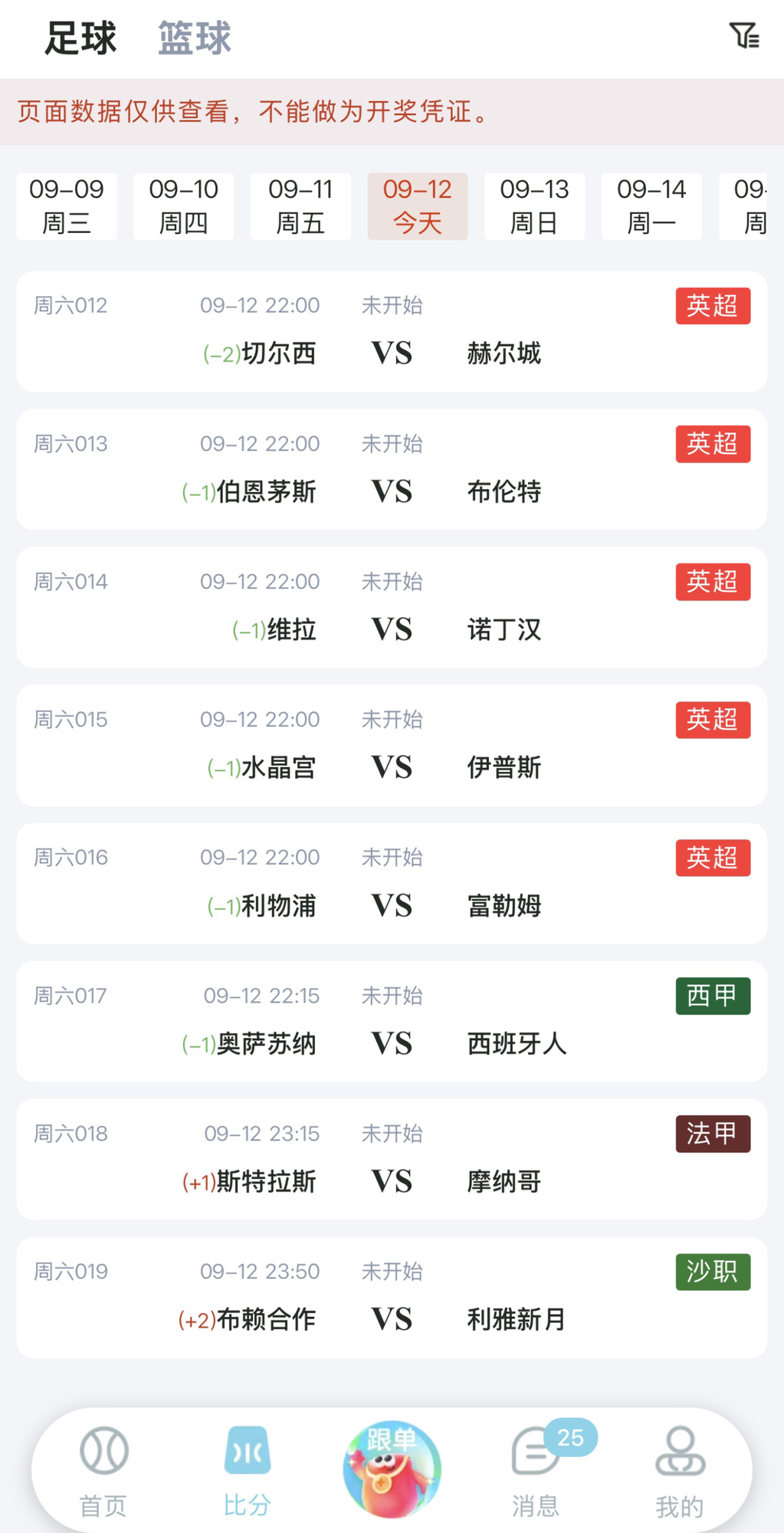This screenshot has width=784, height=1533.
Task: Select date 09-10 周四
Action: click(184, 206)
